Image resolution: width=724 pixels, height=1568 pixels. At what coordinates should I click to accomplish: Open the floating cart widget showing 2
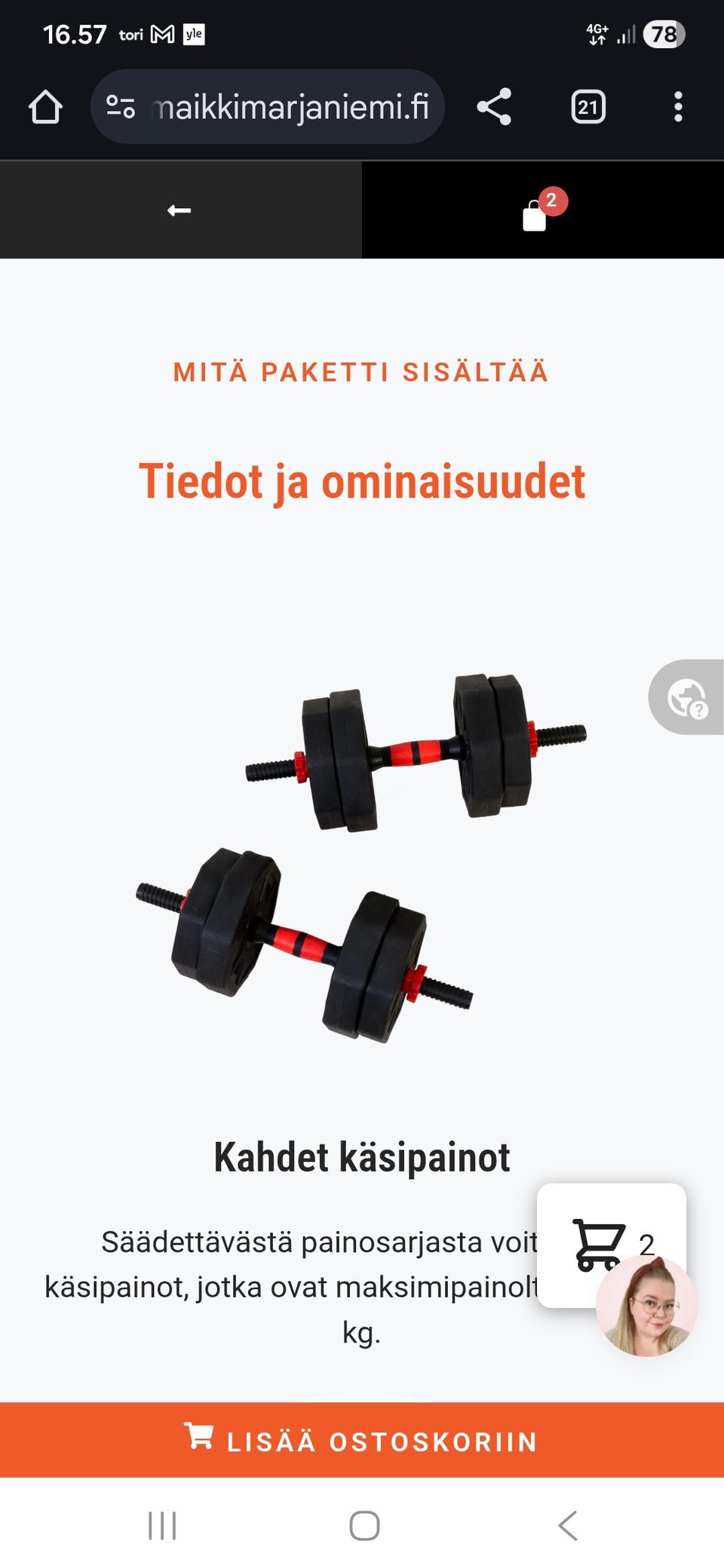pyautogui.click(x=611, y=1244)
